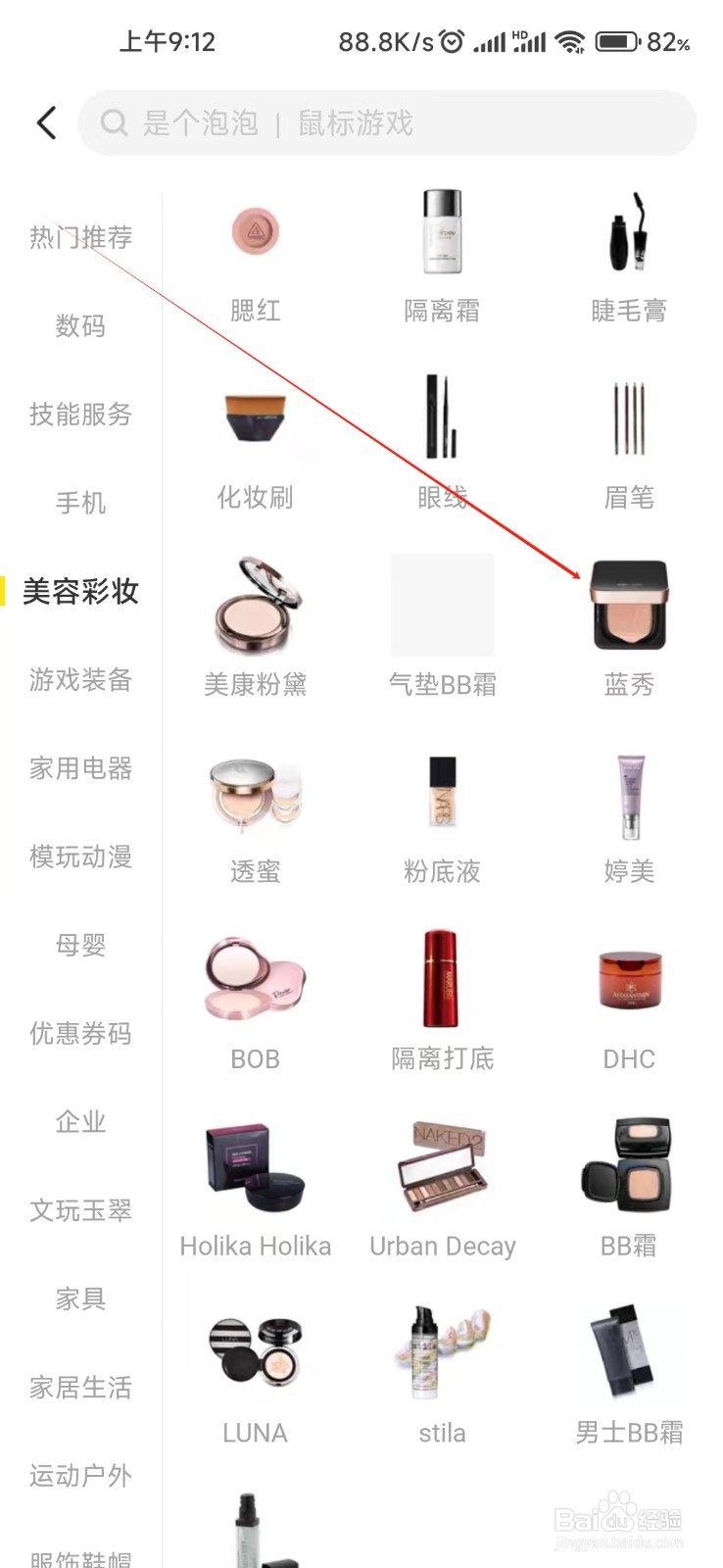Open the 粉底液 foundation category icon
The image size is (723, 1568).
coord(441,794)
